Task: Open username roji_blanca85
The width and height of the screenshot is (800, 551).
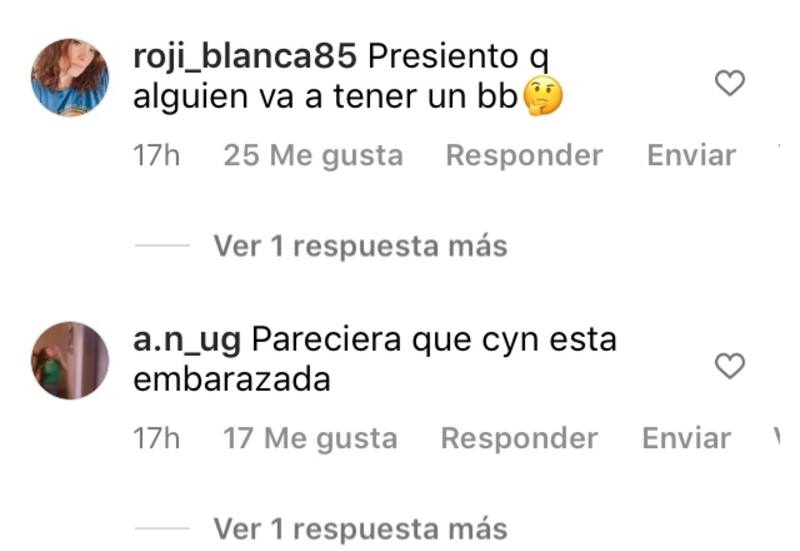Action: [245, 58]
